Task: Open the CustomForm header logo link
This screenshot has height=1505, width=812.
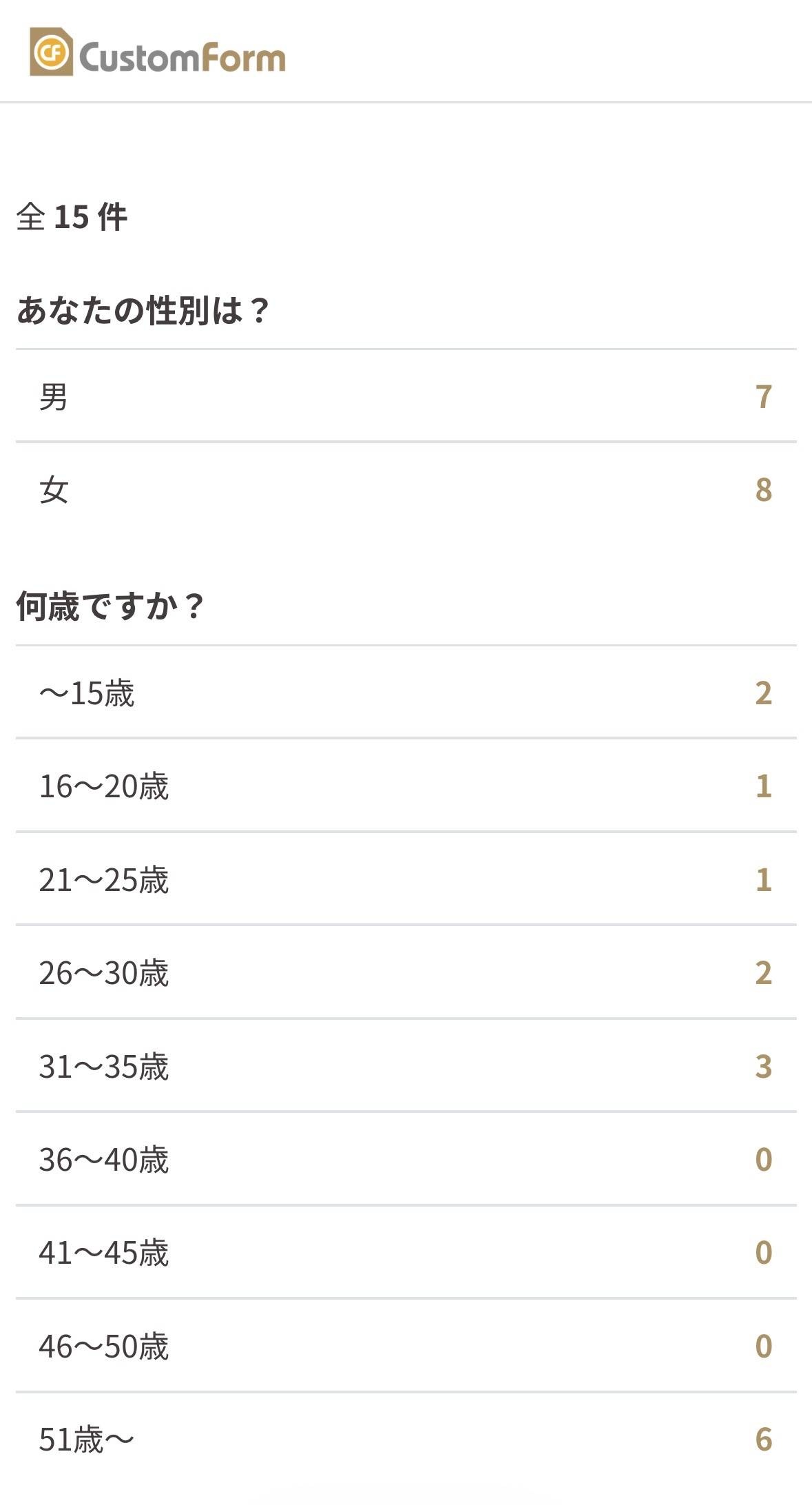Action: pyautogui.click(x=158, y=52)
